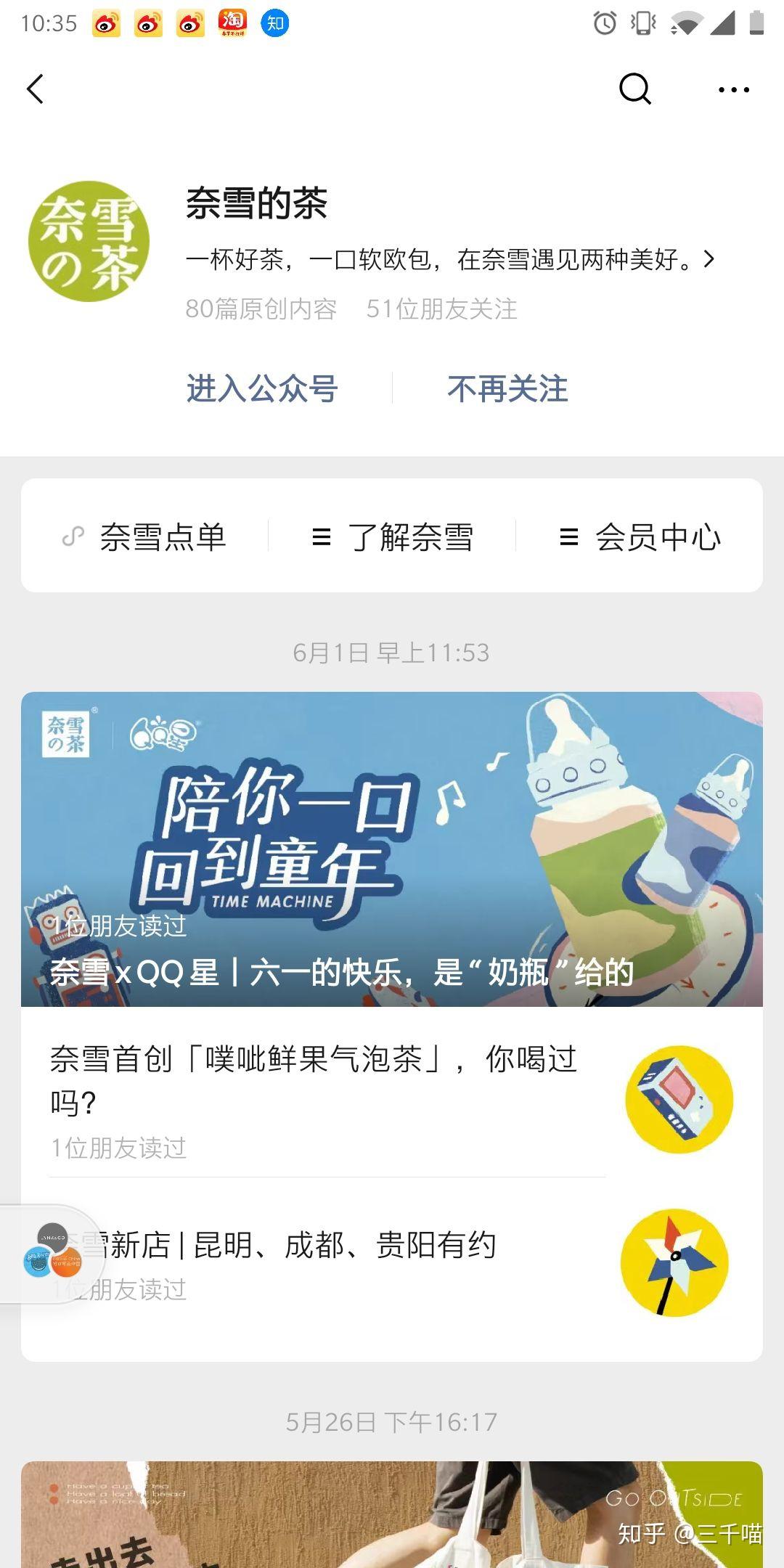
Task: Tap 进入公众号 to enter the account
Action: (x=262, y=388)
